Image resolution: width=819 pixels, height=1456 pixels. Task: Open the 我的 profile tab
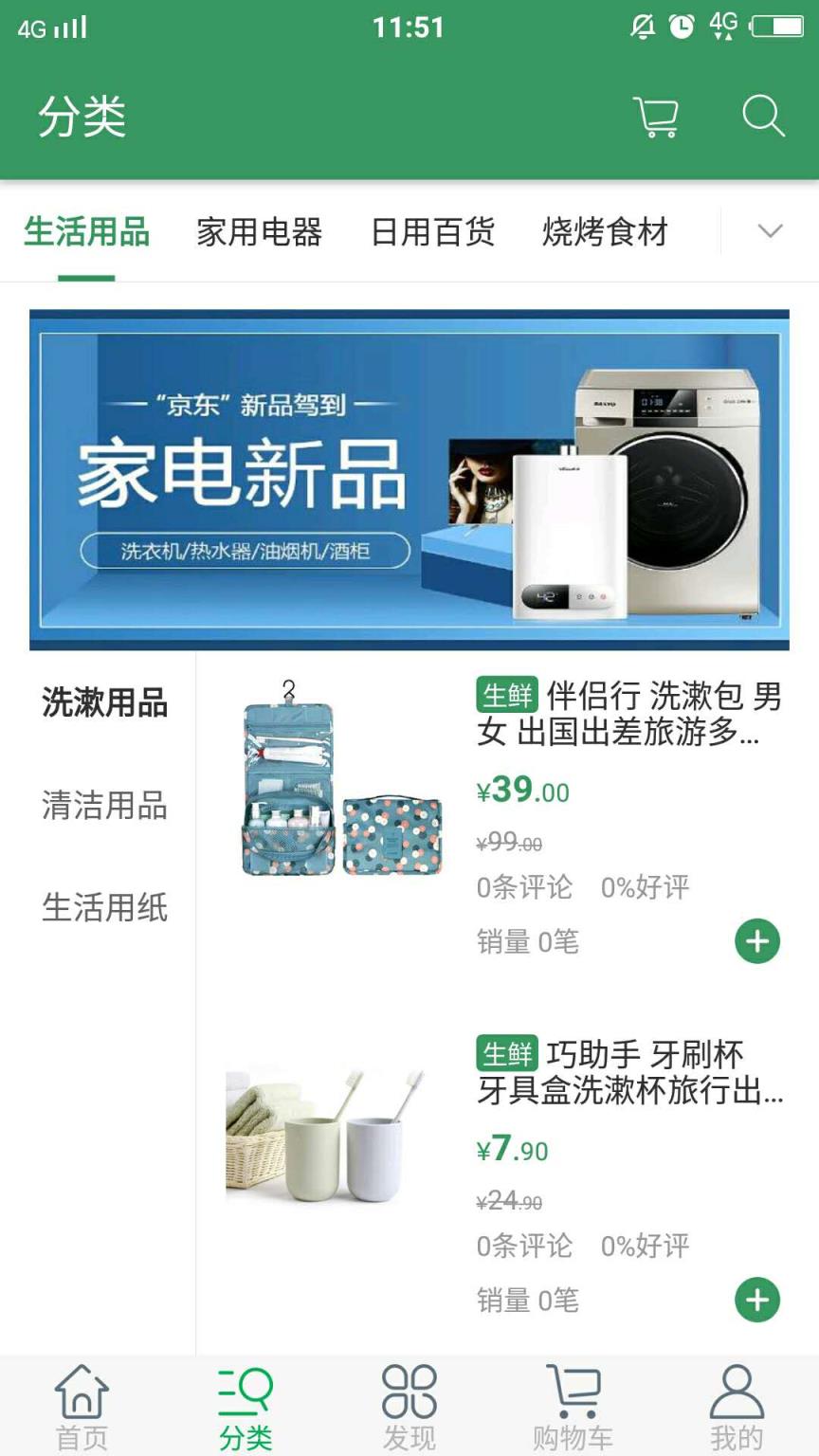coord(737,1408)
